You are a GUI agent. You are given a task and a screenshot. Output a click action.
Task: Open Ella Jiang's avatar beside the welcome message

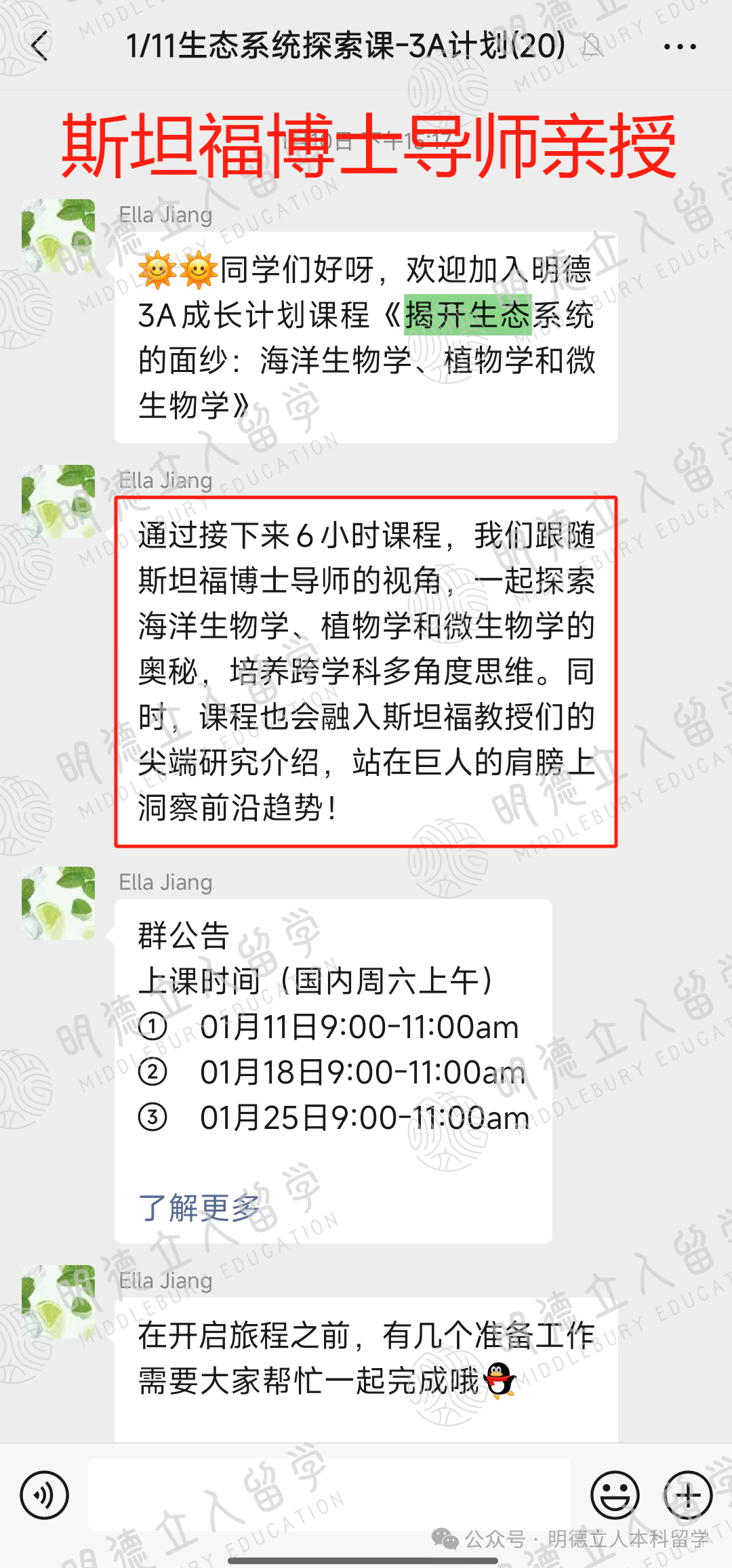click(58, 236)
